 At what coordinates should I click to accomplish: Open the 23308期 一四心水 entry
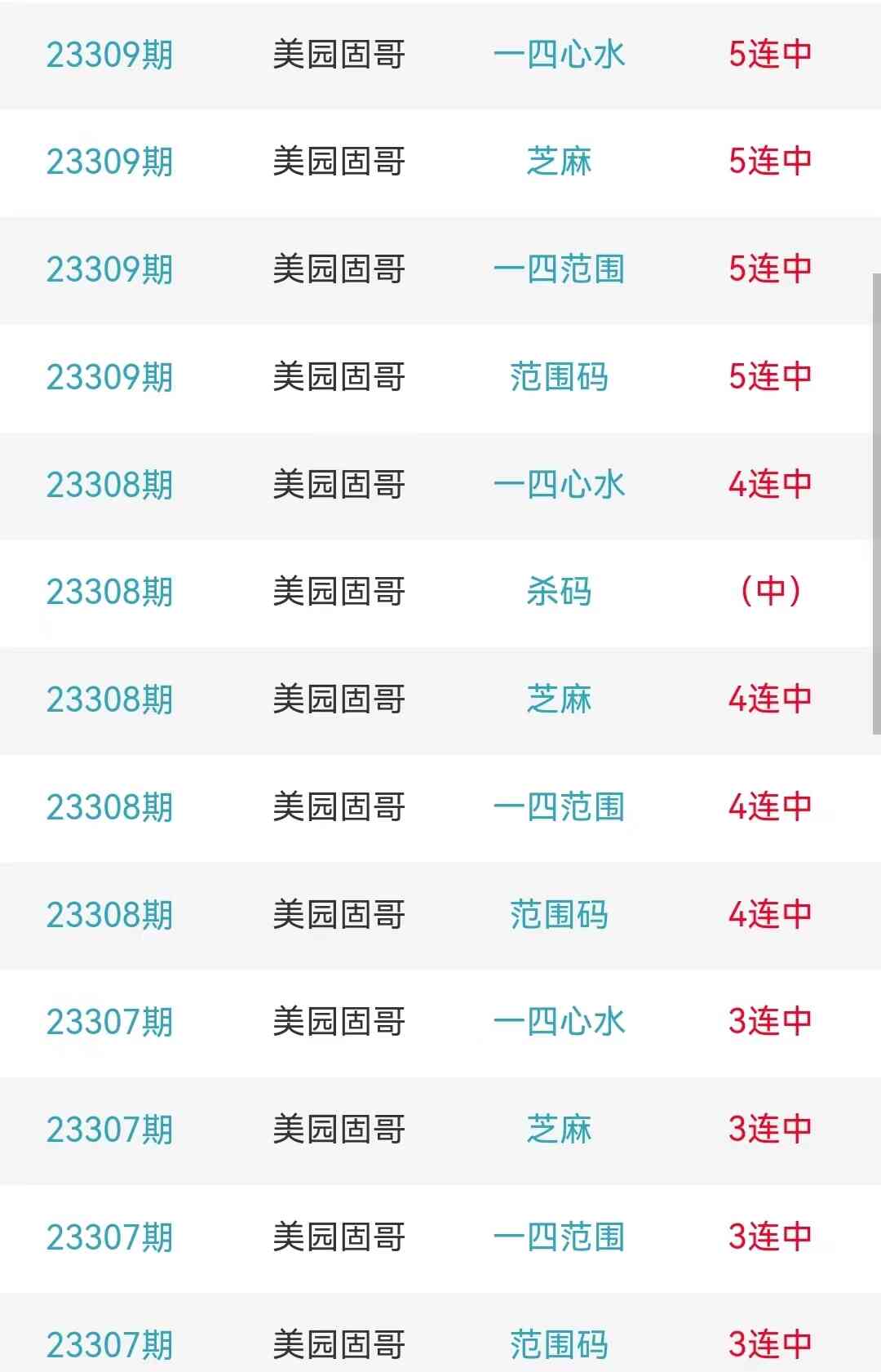coord(559,485)
